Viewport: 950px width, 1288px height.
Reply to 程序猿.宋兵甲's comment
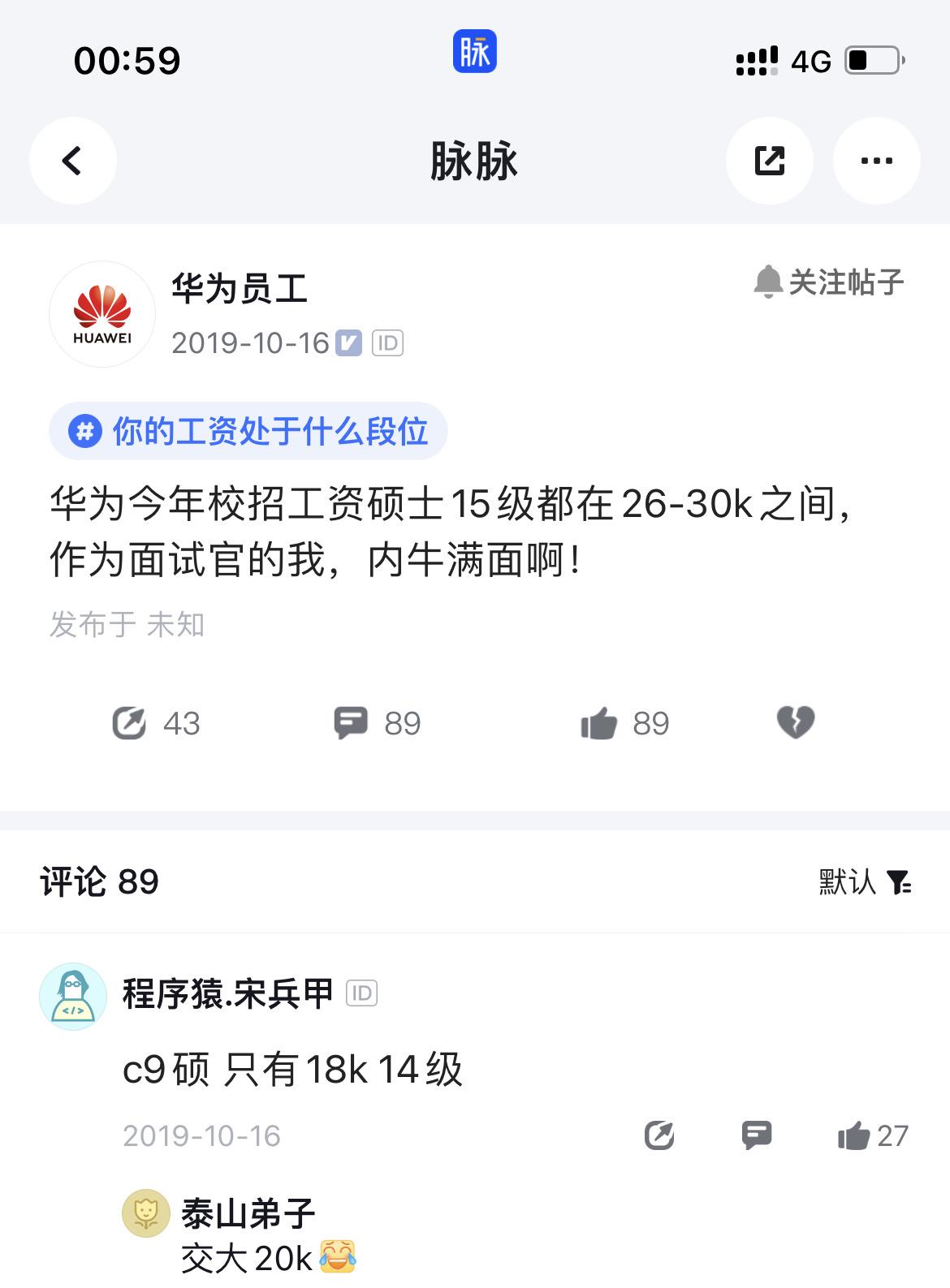coord(757,1135)
